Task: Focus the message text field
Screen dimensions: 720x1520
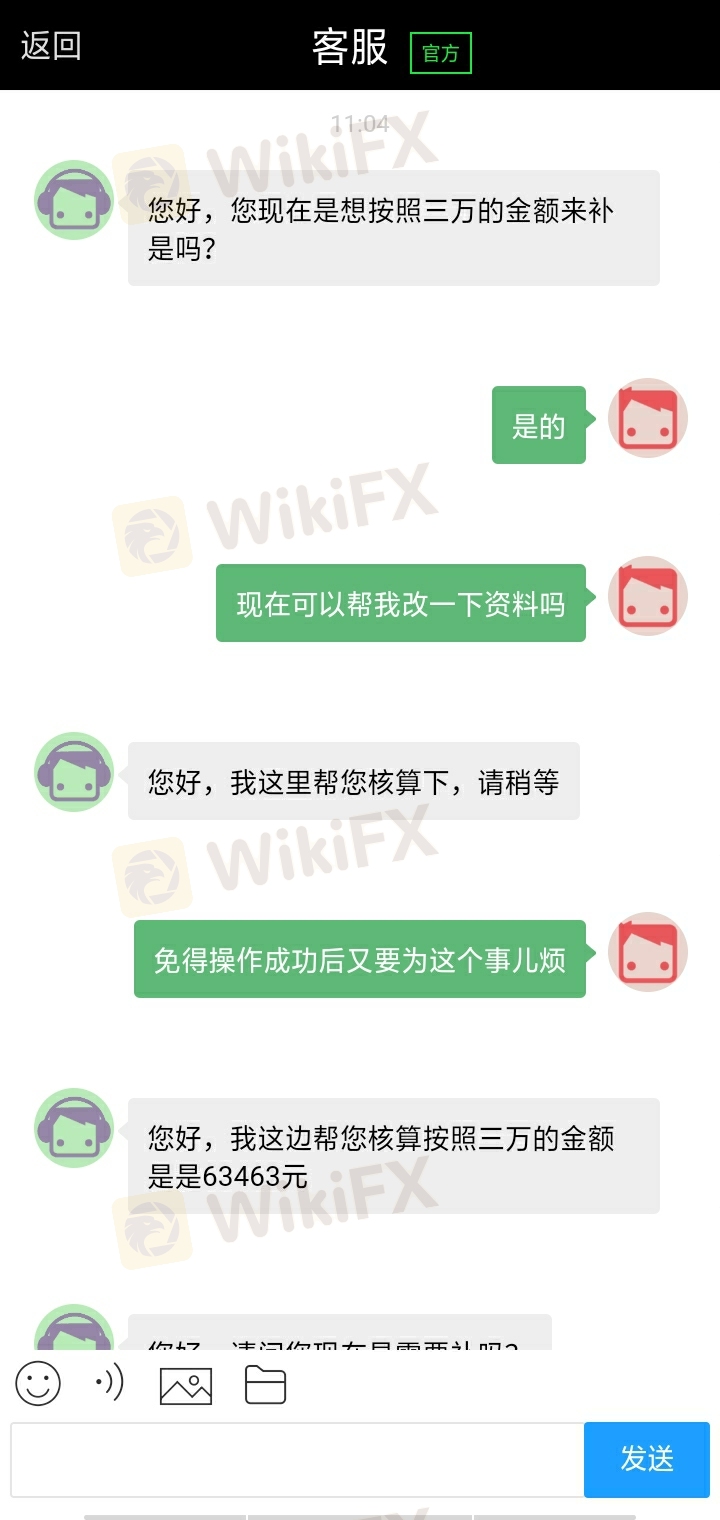Action: click(x=297, y=1460)
